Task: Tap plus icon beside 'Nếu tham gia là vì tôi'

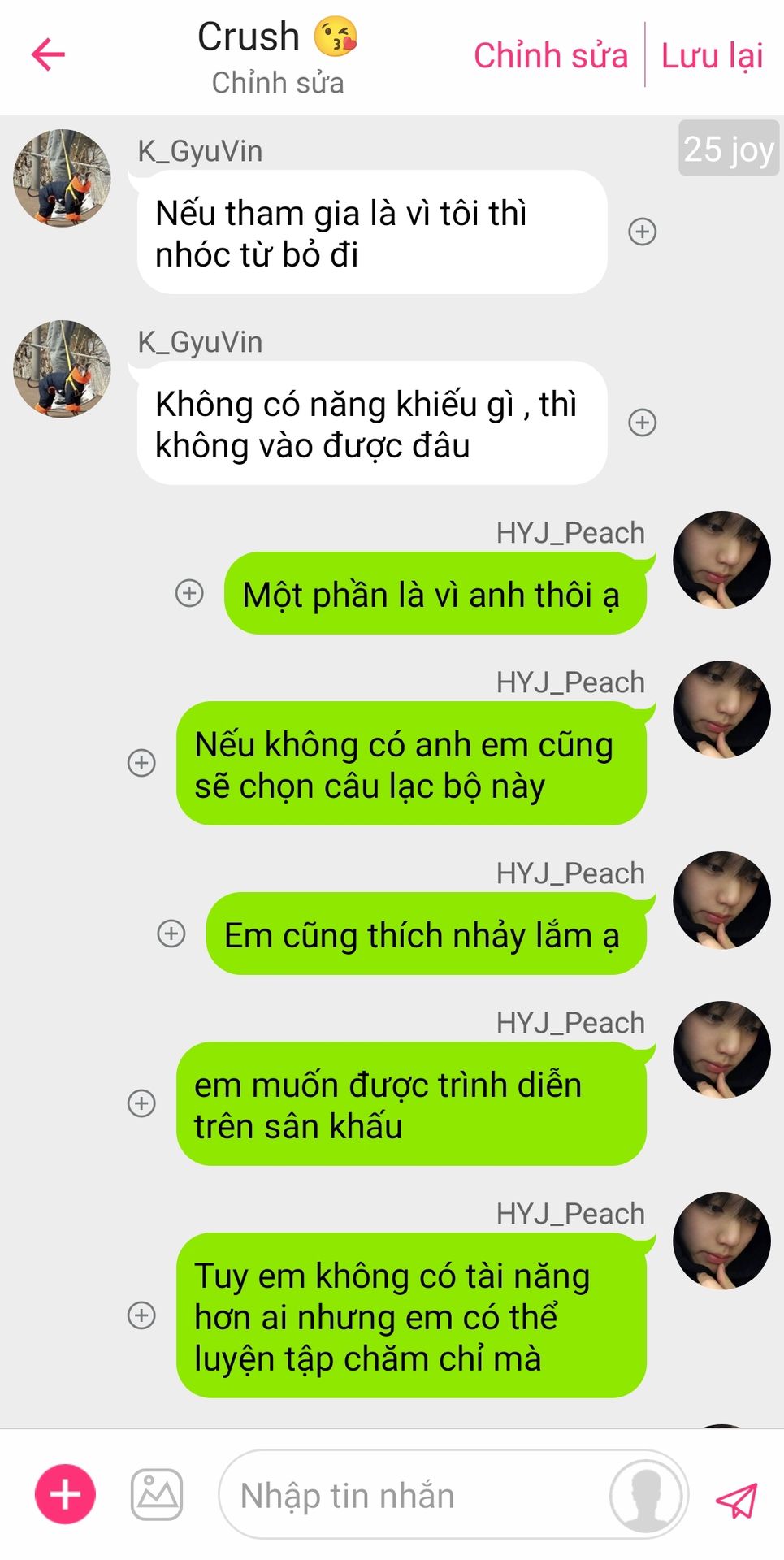Action: click(x=642, y=232)
